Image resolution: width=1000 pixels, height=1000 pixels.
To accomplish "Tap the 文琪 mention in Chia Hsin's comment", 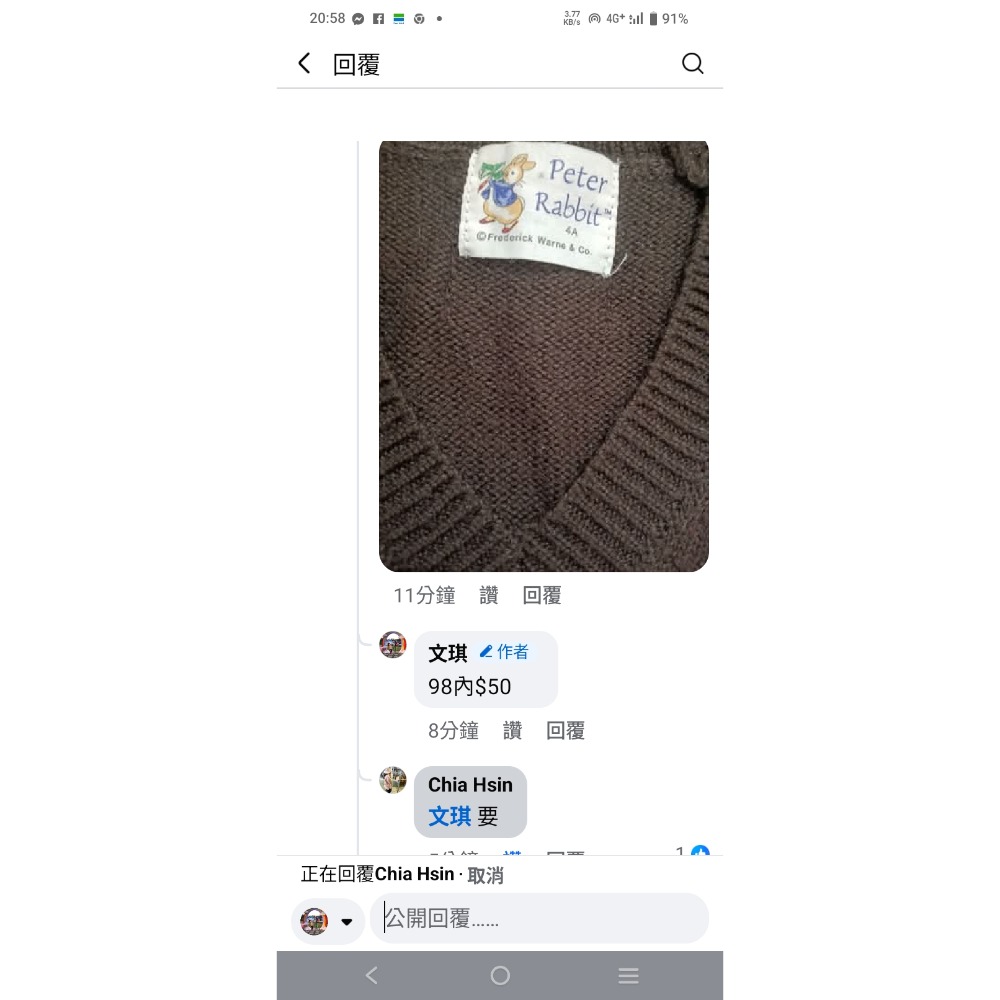I will [449, 816].
